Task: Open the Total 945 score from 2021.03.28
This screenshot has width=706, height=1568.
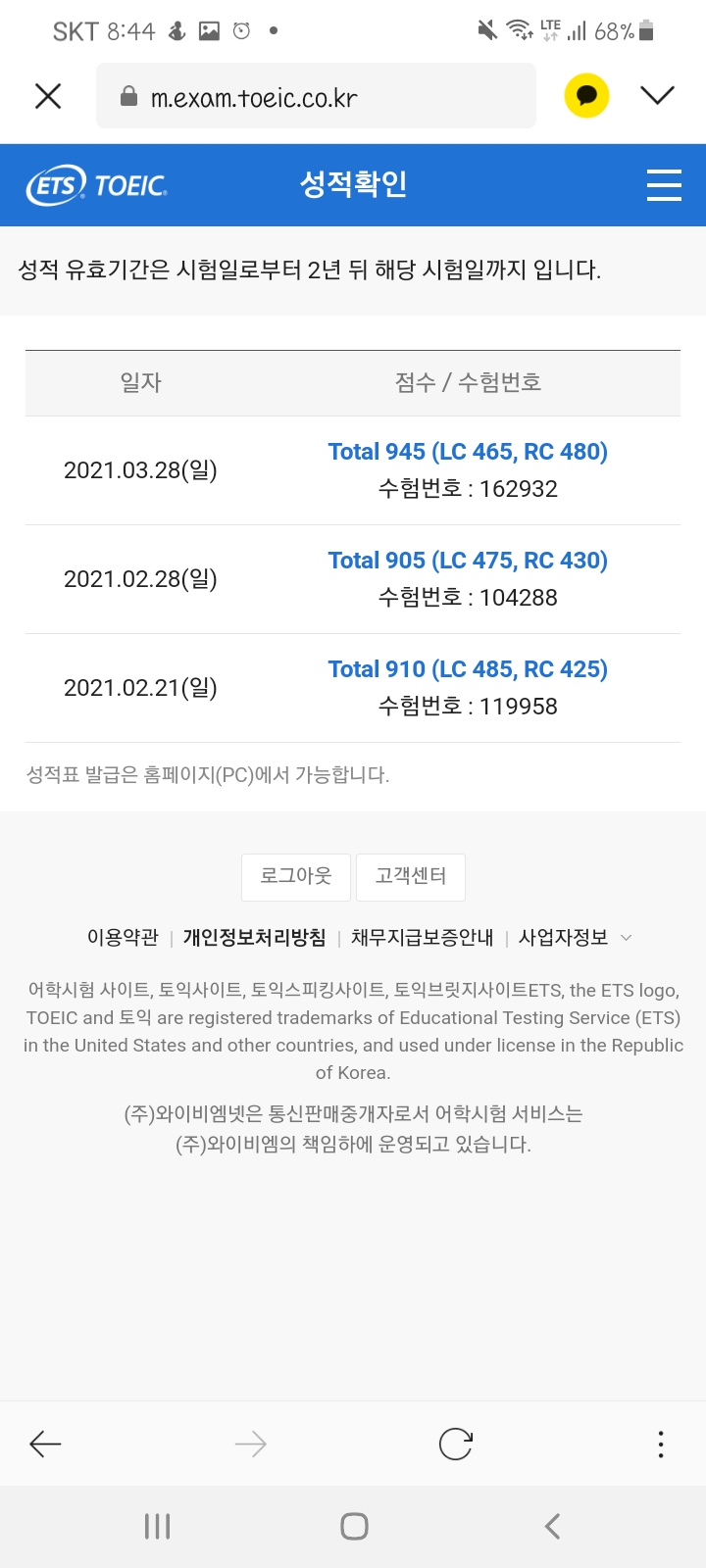Action: [468, 452]
